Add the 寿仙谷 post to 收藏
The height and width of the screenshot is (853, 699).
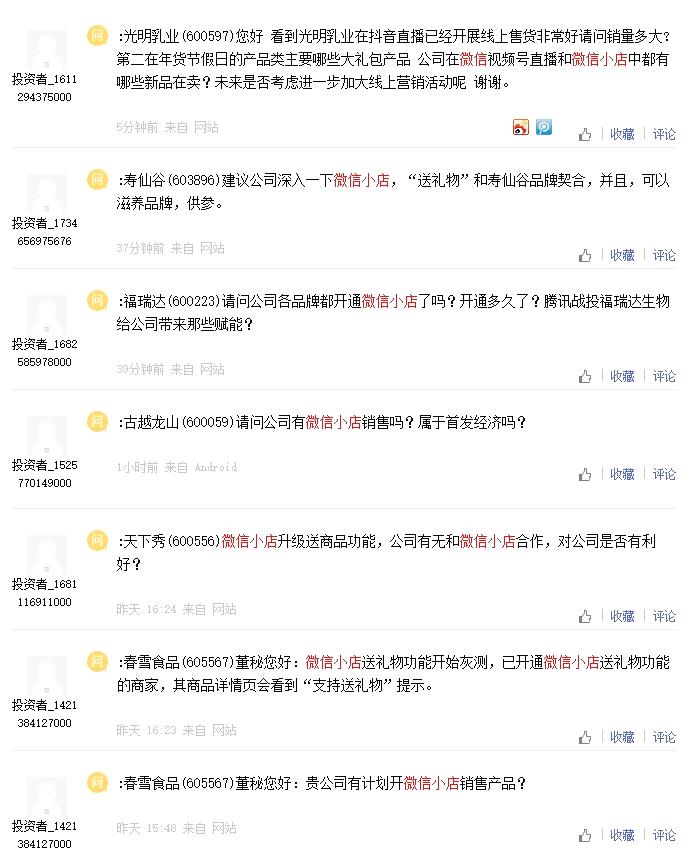click(622, 256)
